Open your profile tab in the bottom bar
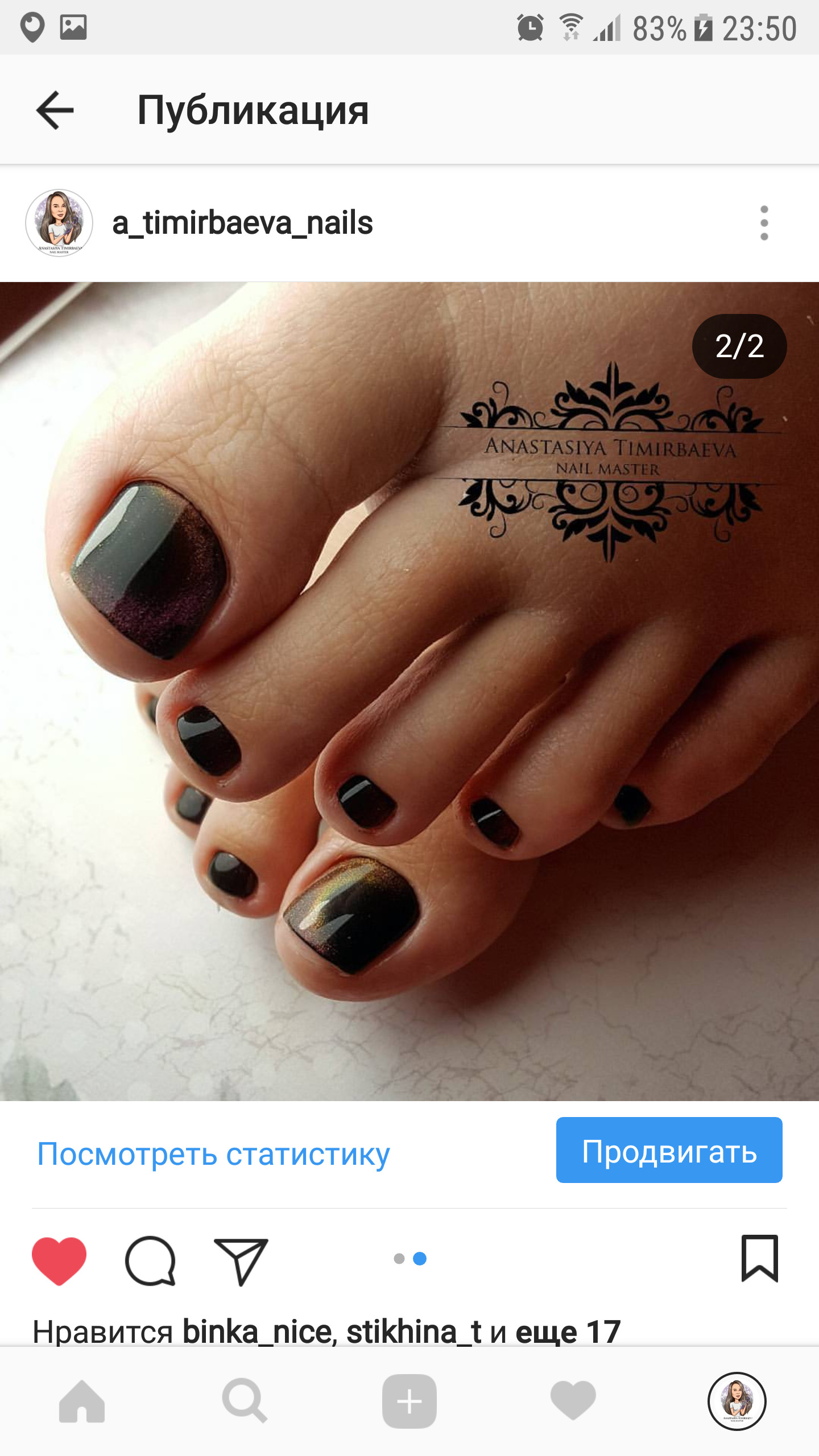The image size is (819, 1456). [x=737, y=1401]
